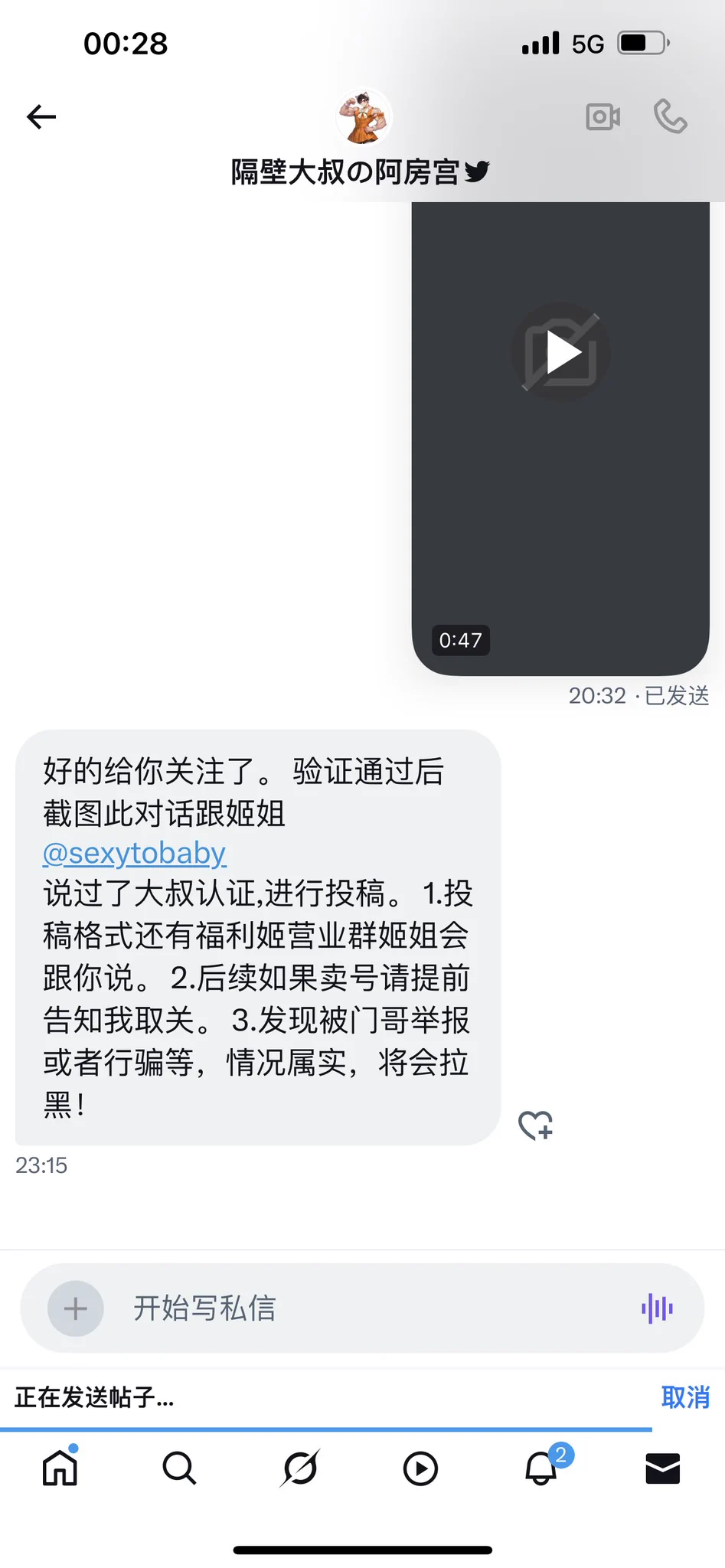Record a voice message
The height and width of the screenshot is (1568, 725).
(x=657, y=1308)
